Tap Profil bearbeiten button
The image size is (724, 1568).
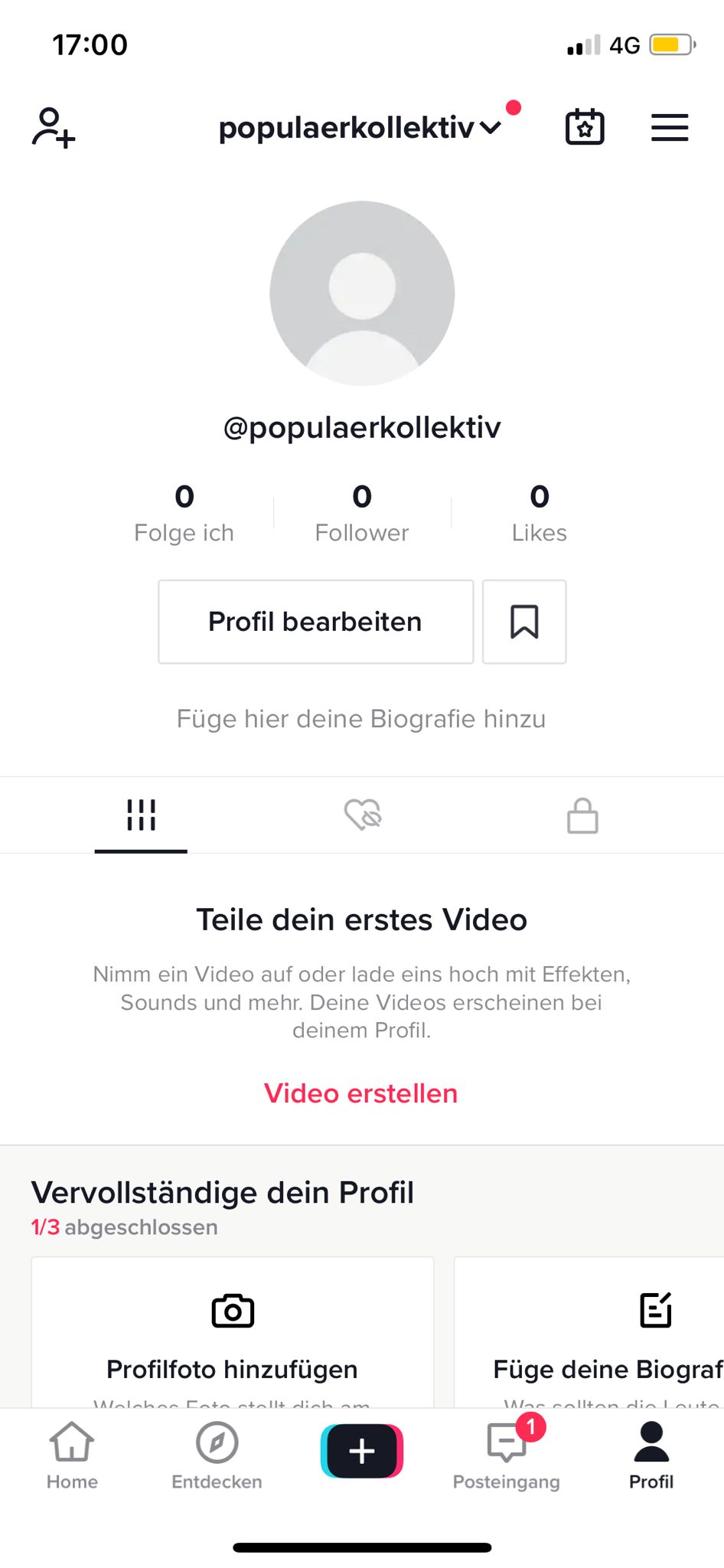coord(315,622)
